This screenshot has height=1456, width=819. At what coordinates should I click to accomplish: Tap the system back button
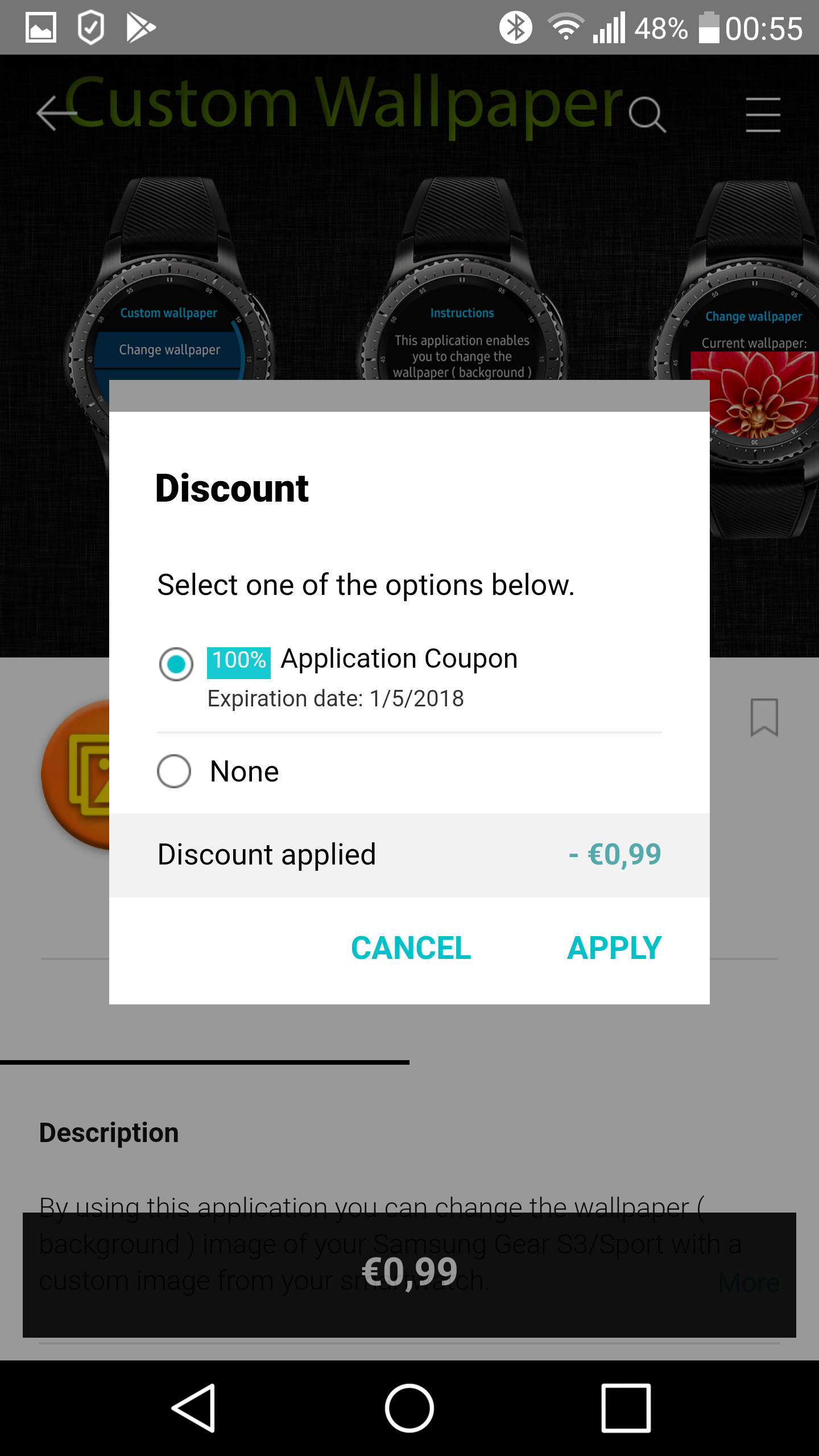(194, 1408)
